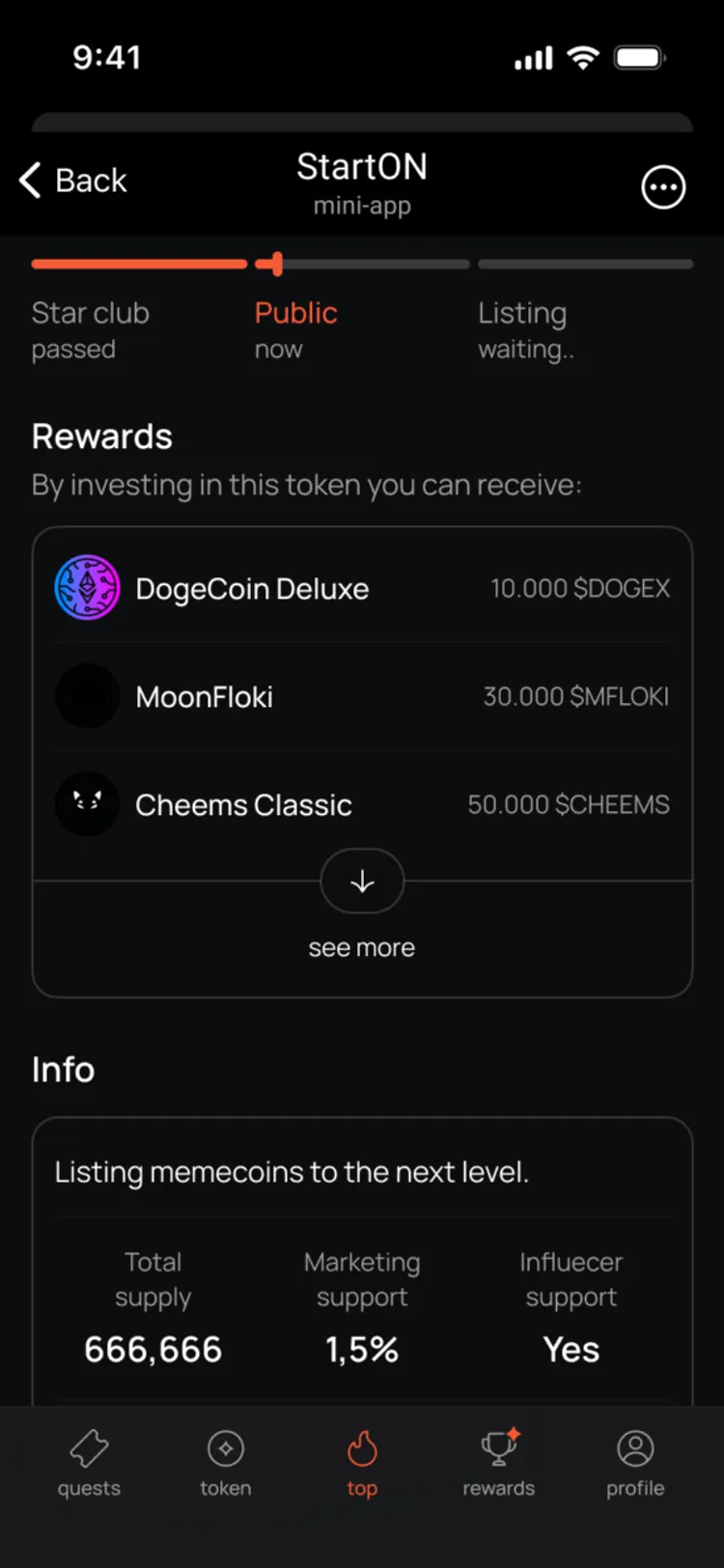
Task: Switch to the token tab
Action: (225, 1462)
